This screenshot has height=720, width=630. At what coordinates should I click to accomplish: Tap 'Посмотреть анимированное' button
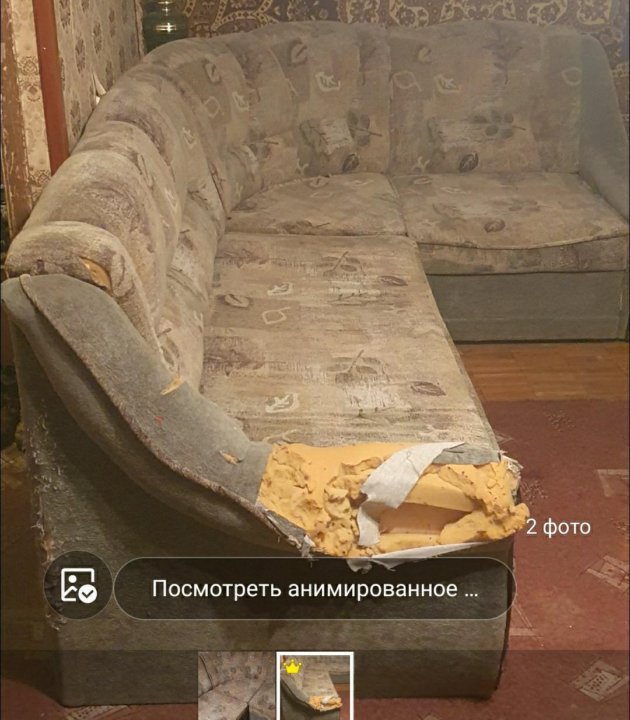tap(315, 588)
